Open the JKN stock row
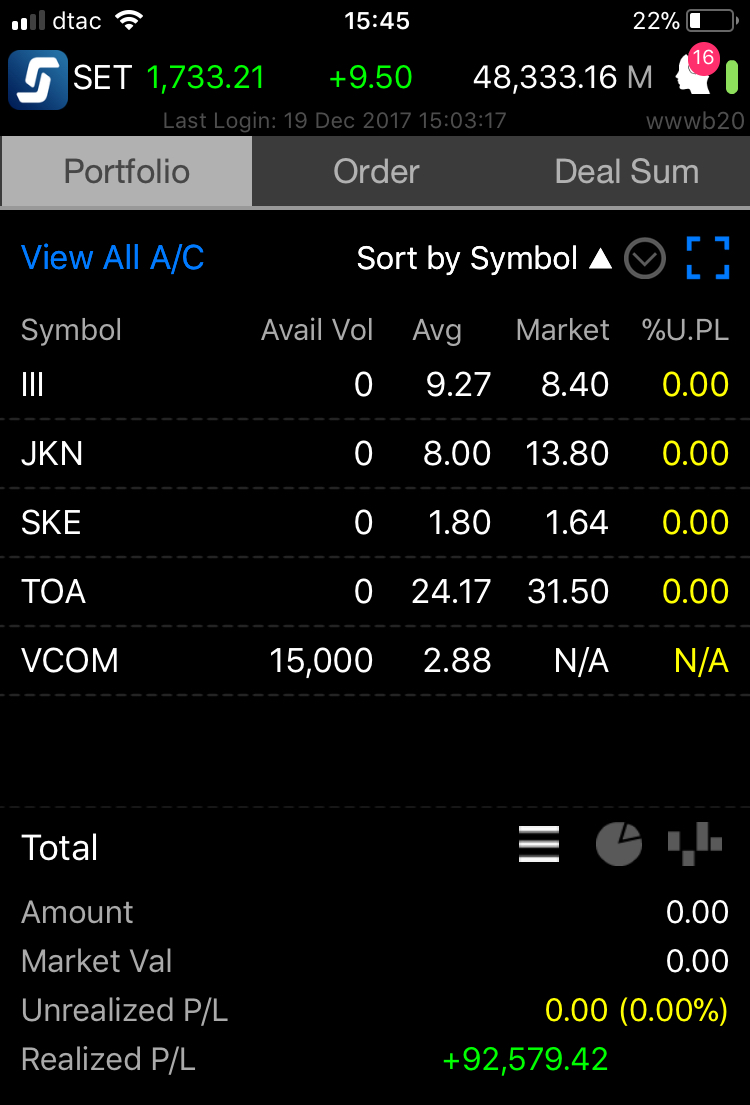Screen dimensions: 750x1105 pyautogui.click(x=375, y=454)
